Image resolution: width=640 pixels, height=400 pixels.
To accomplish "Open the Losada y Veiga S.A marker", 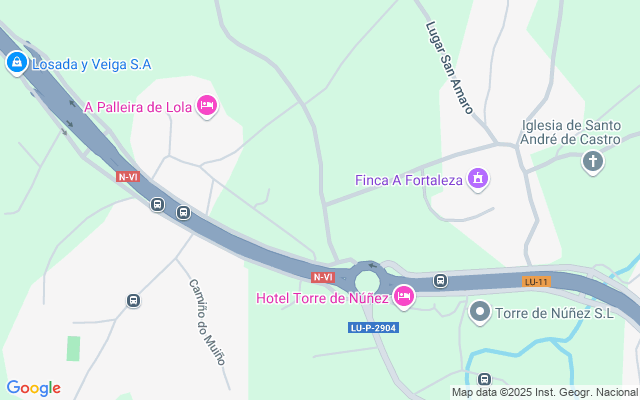I will coord(16,64).
